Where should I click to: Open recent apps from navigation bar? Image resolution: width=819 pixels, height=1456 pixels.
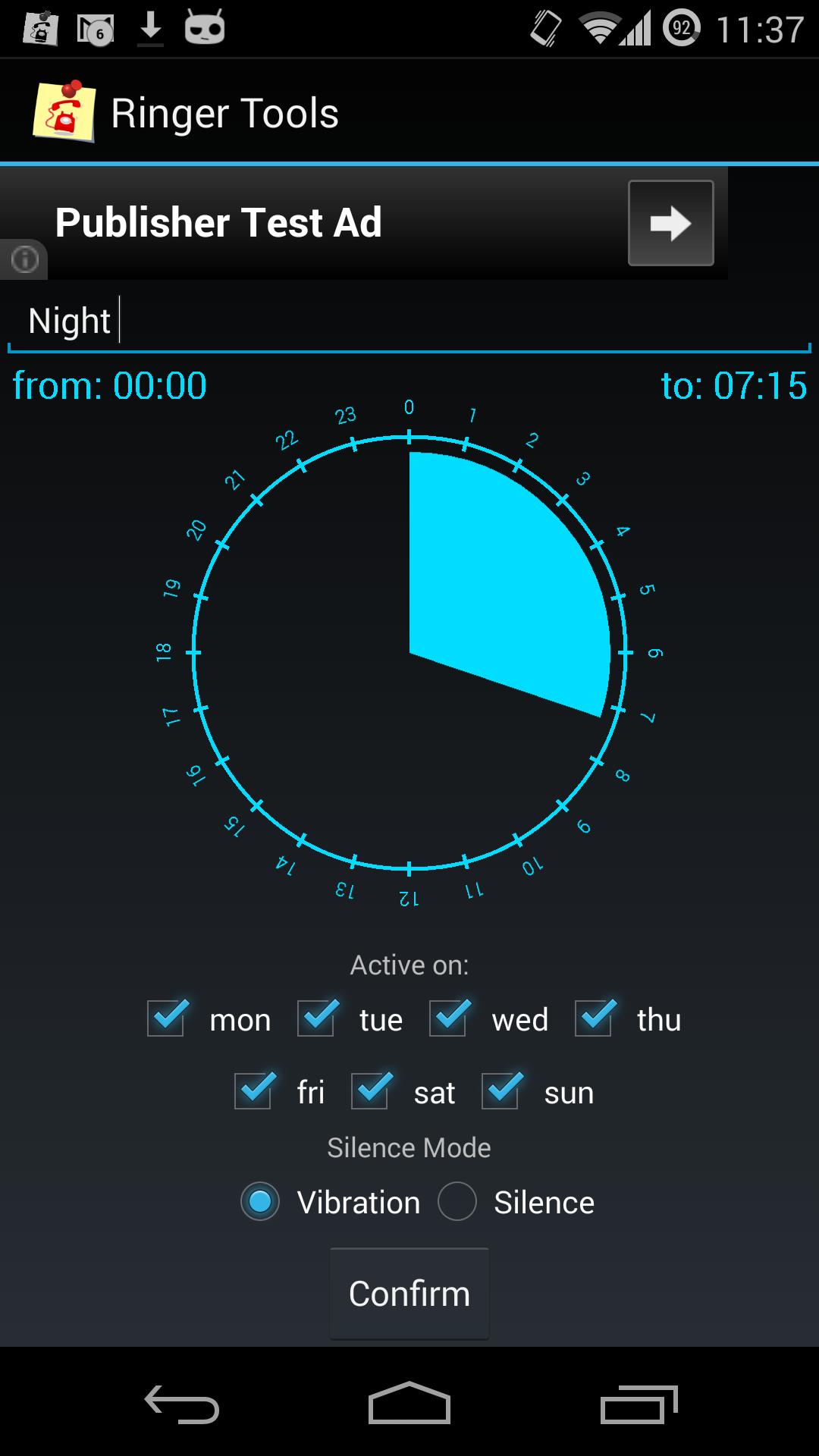tap(637, 1404)
